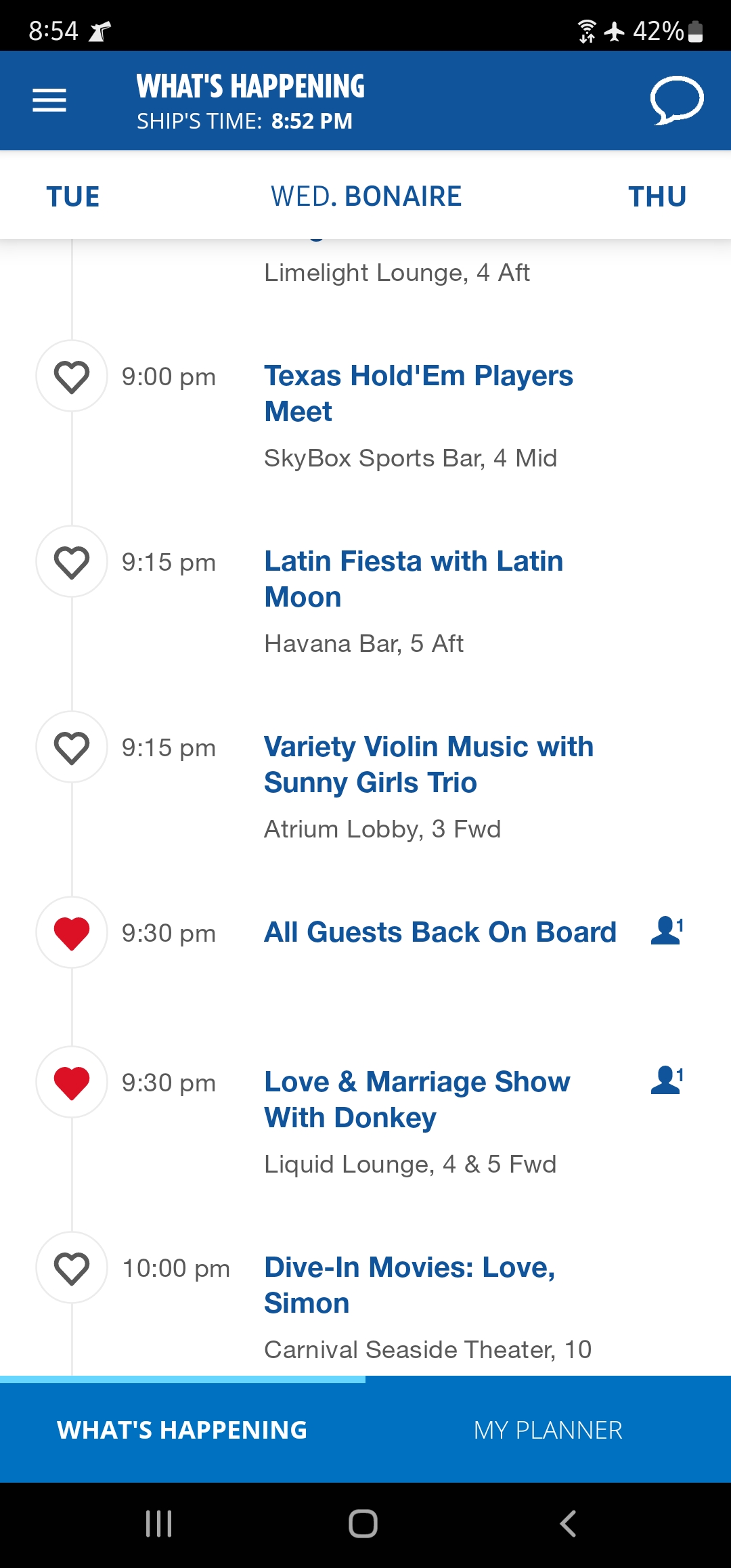Favorite Latin Fiesta with Latin Moon
This screenshot has height=1568, width=731.
(x=72, y=561)
